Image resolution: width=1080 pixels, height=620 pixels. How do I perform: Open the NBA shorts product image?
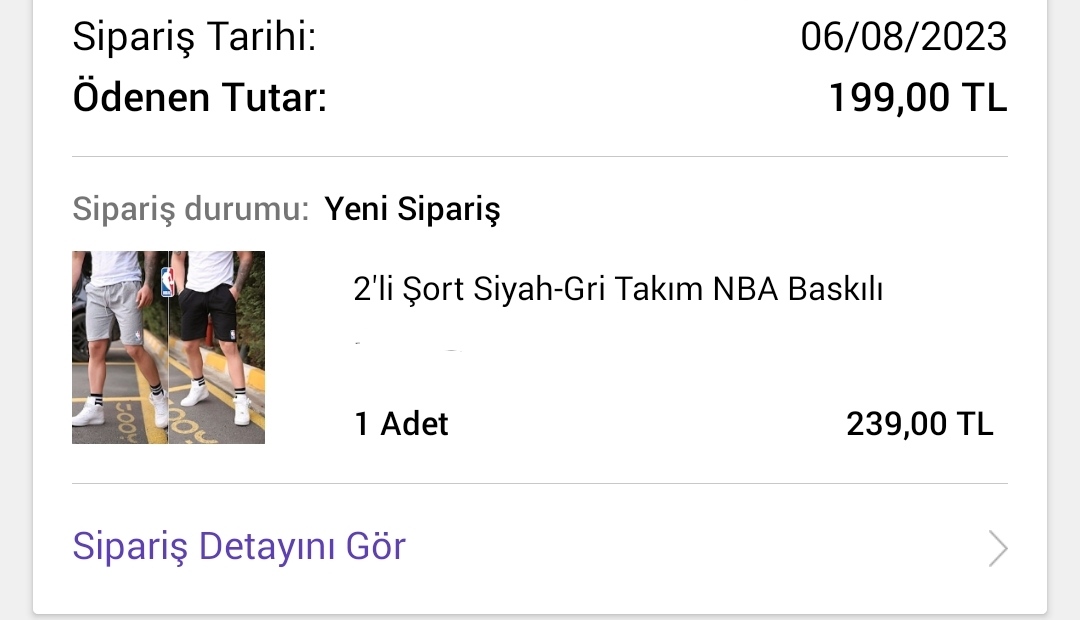(x=168, y=347)
